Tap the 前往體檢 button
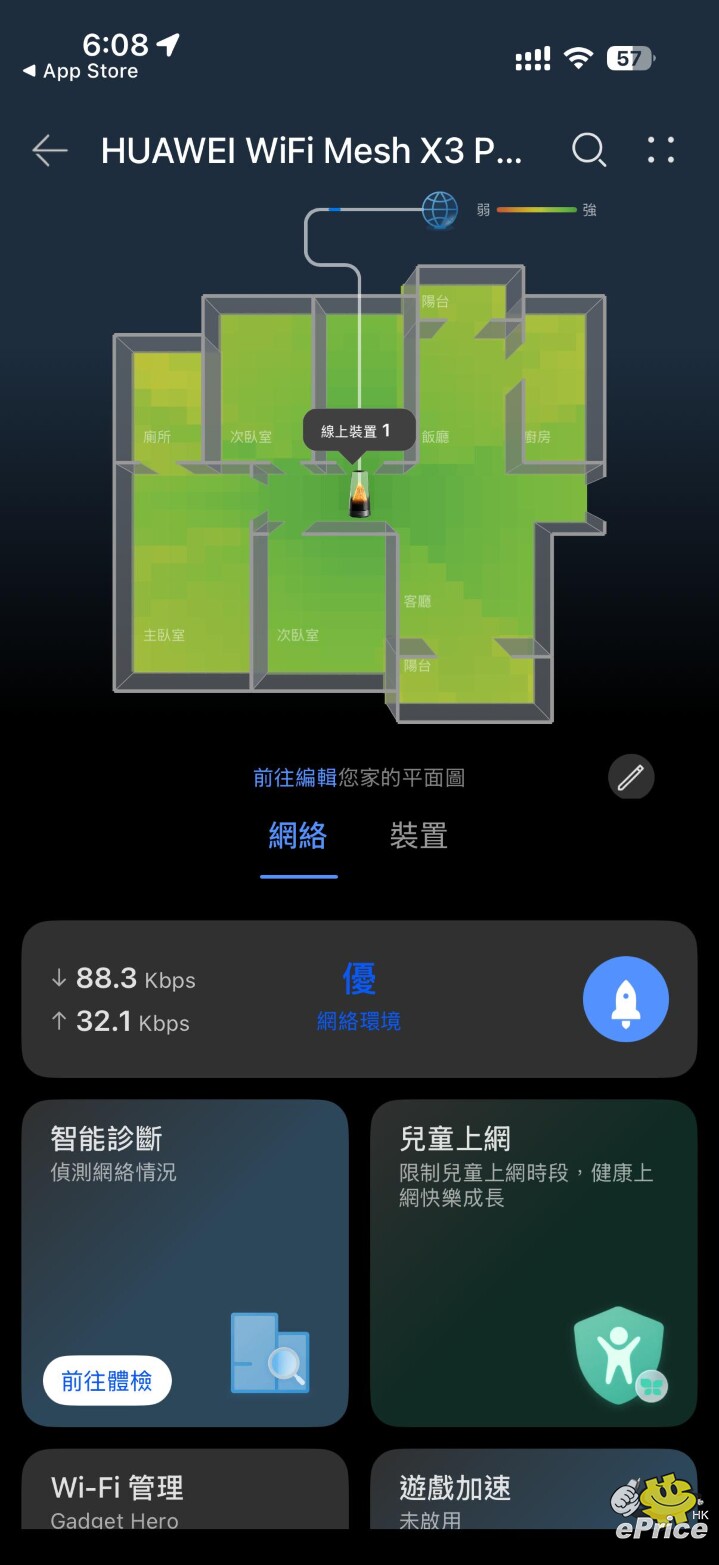Screen dimensions: 719x1565 107,1381
